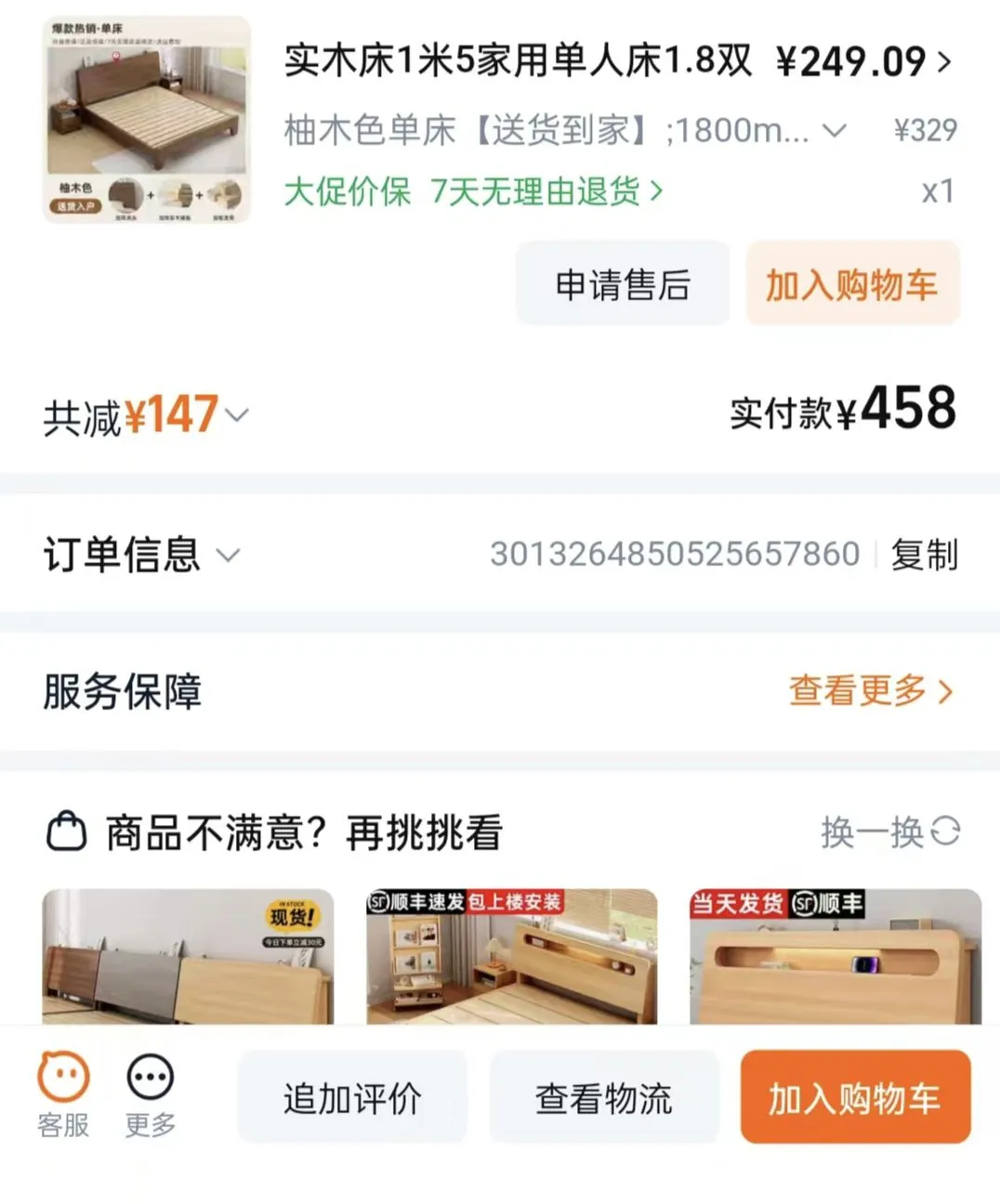Open product details via the ¥249.09 arrow
This screenshot has width=1000, height=1204.
point(942,62)
